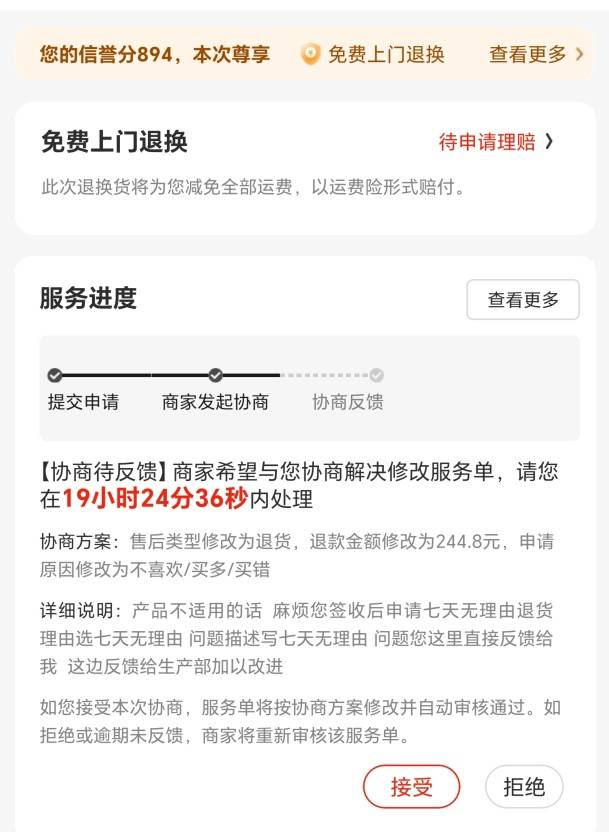Accept the negotiation with 接受

tap(411, 786)
